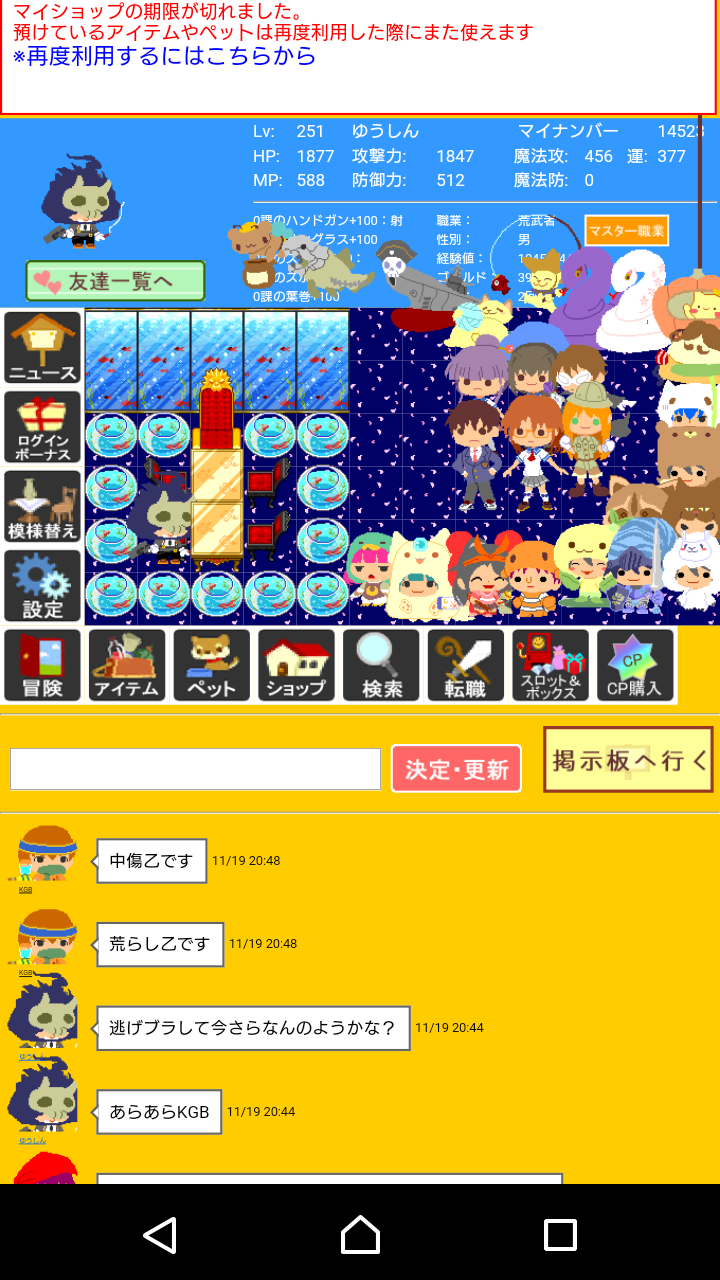Tap the system back button
The image size is (720, 1280).
tap(160, 1235)
